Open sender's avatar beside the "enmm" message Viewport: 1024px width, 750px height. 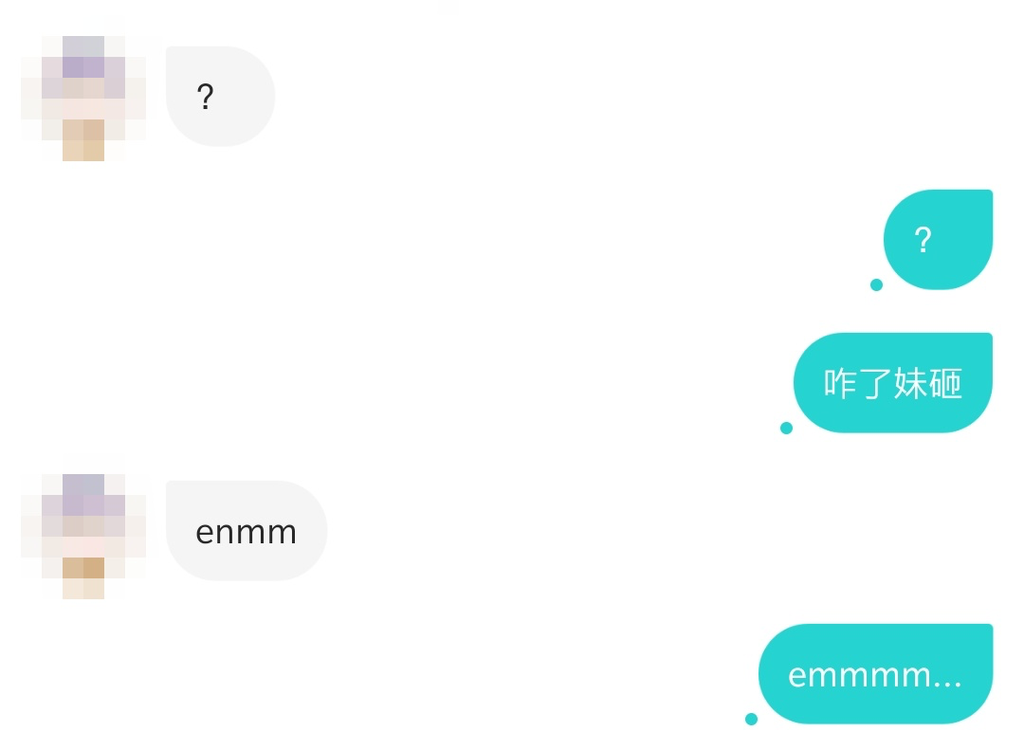click(83, 535)
